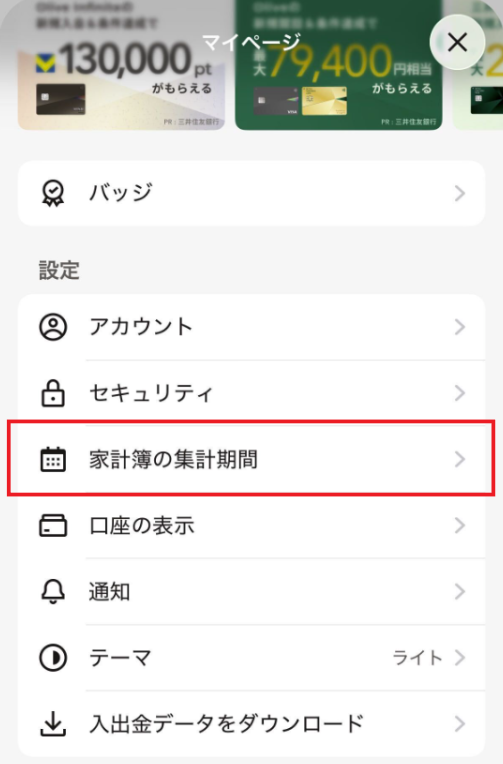The height and width of the screenshot is (764, 503).
Task: Open the バッジ row
Action: pyautogui.click(x=252, y=193)
